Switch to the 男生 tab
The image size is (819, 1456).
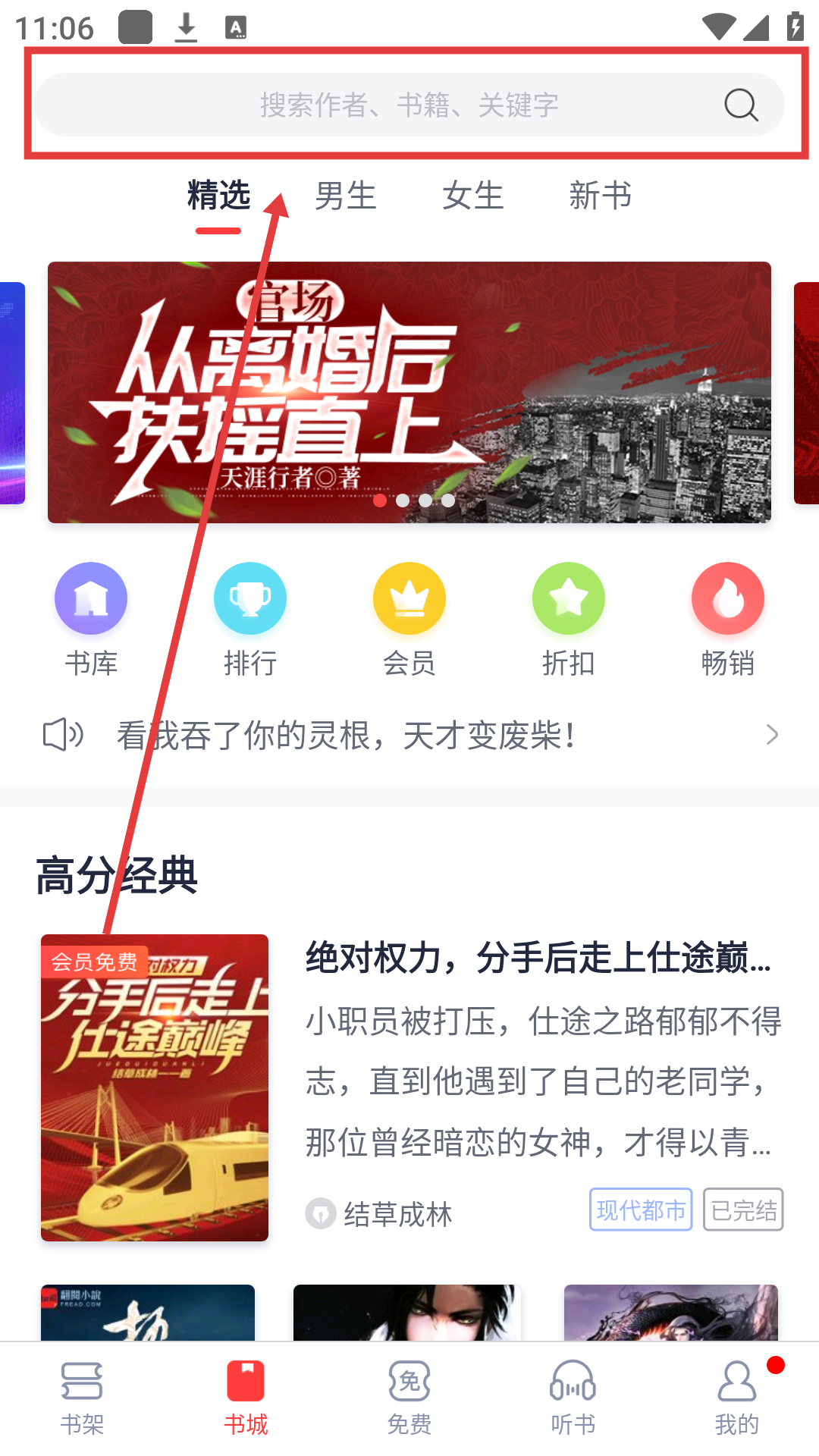click(x=345, y=196)
